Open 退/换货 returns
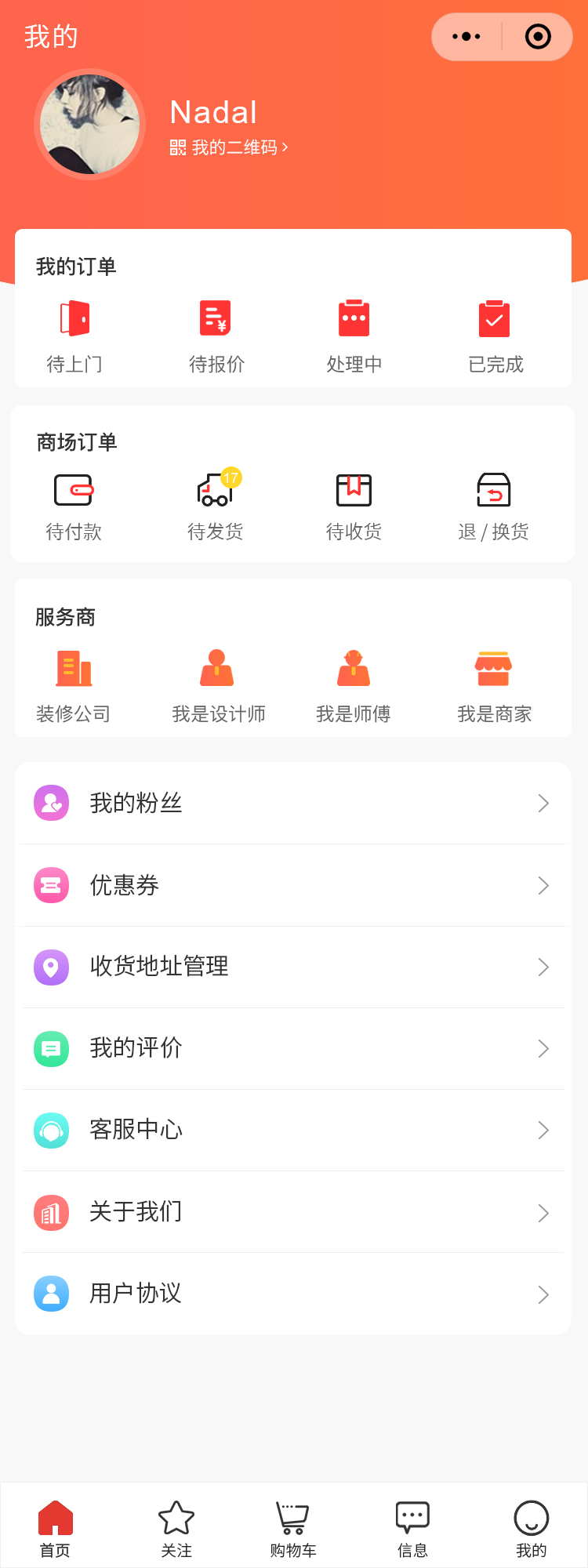588x1568 pixels. (494, 506)
